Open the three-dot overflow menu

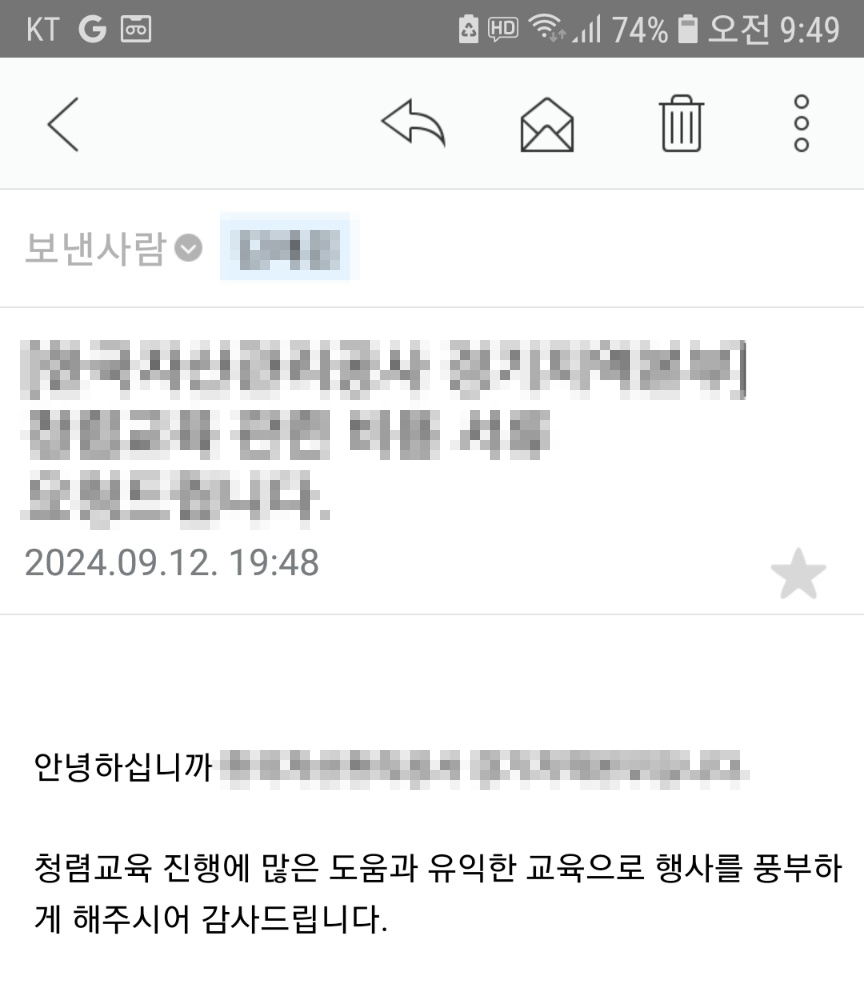click(x=801, y=124)
